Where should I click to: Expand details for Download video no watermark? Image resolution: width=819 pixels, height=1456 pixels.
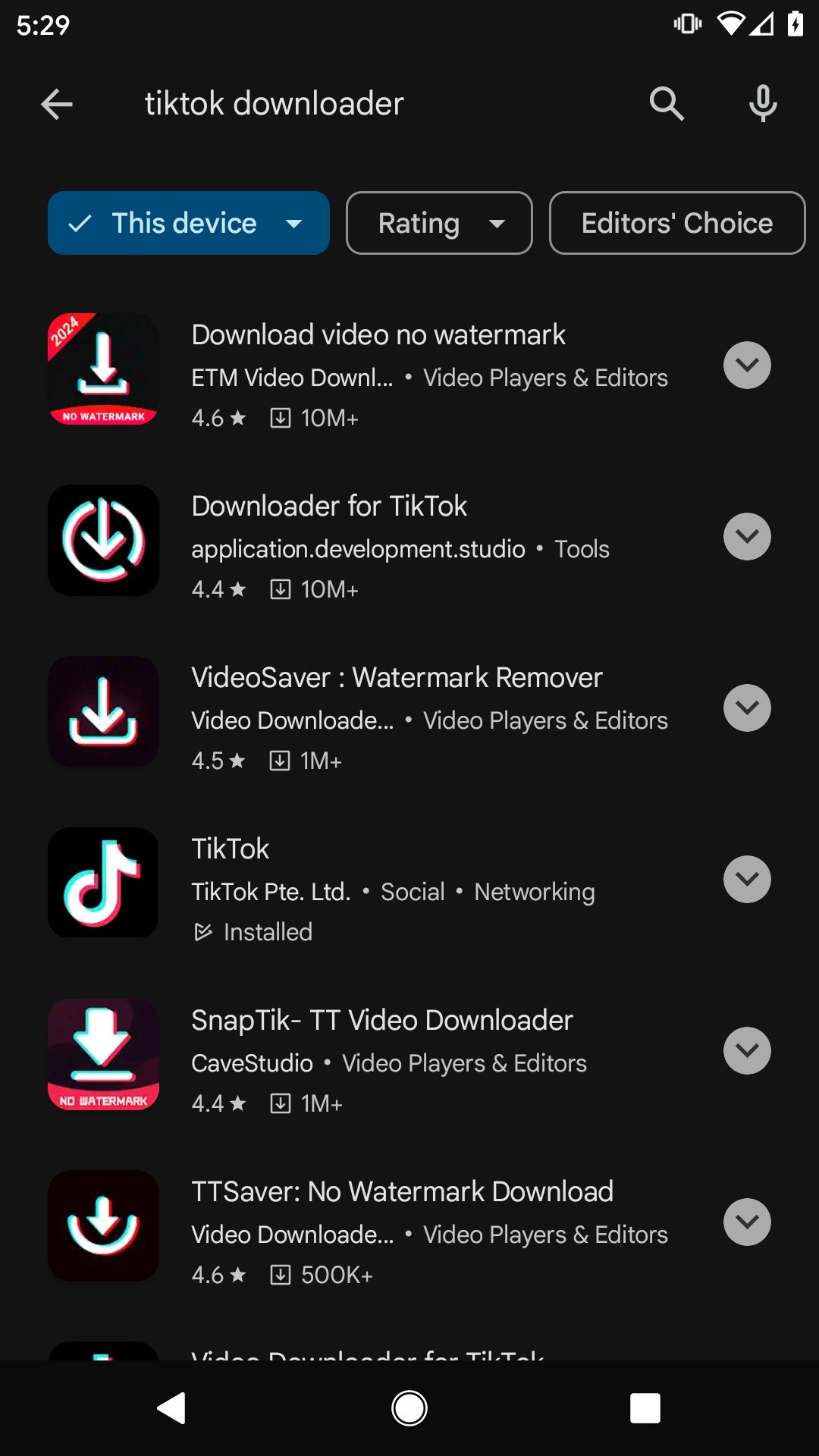click(747, 366)
